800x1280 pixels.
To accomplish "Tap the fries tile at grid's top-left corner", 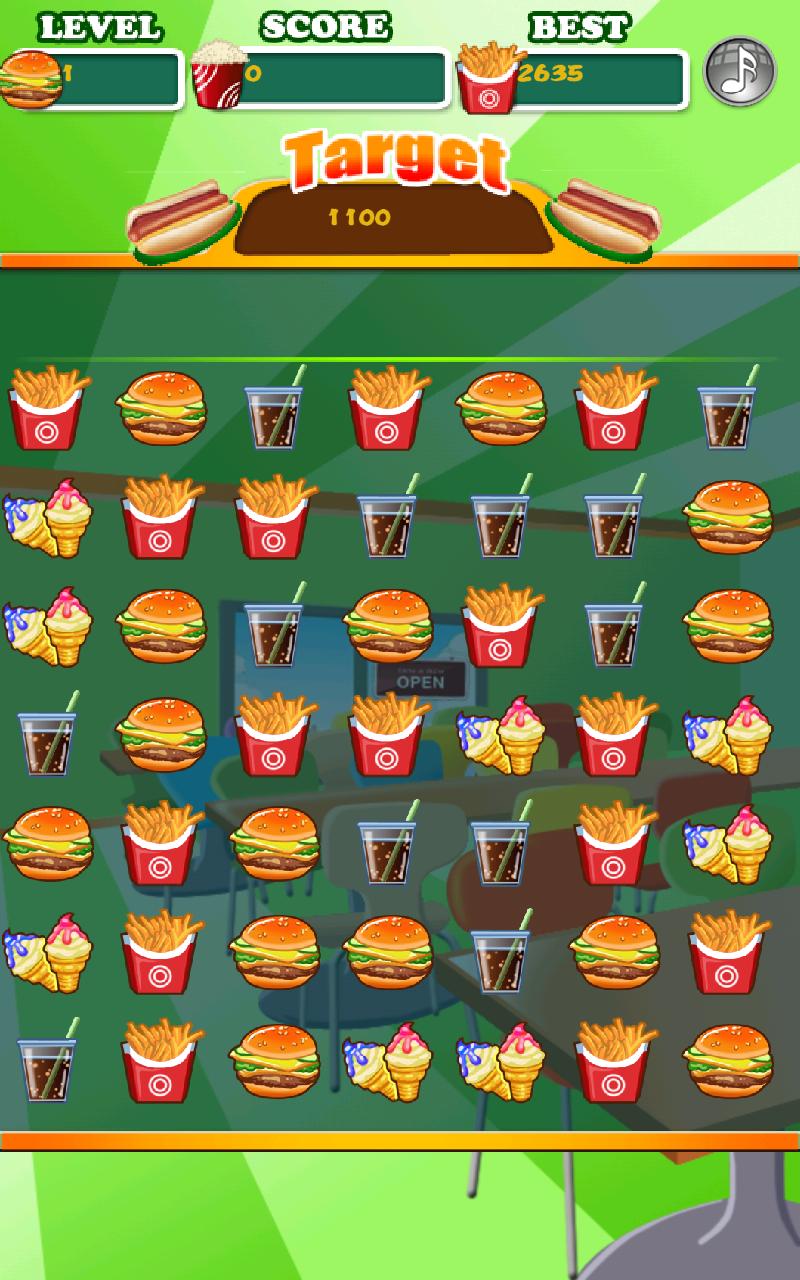I will point(46,408).
